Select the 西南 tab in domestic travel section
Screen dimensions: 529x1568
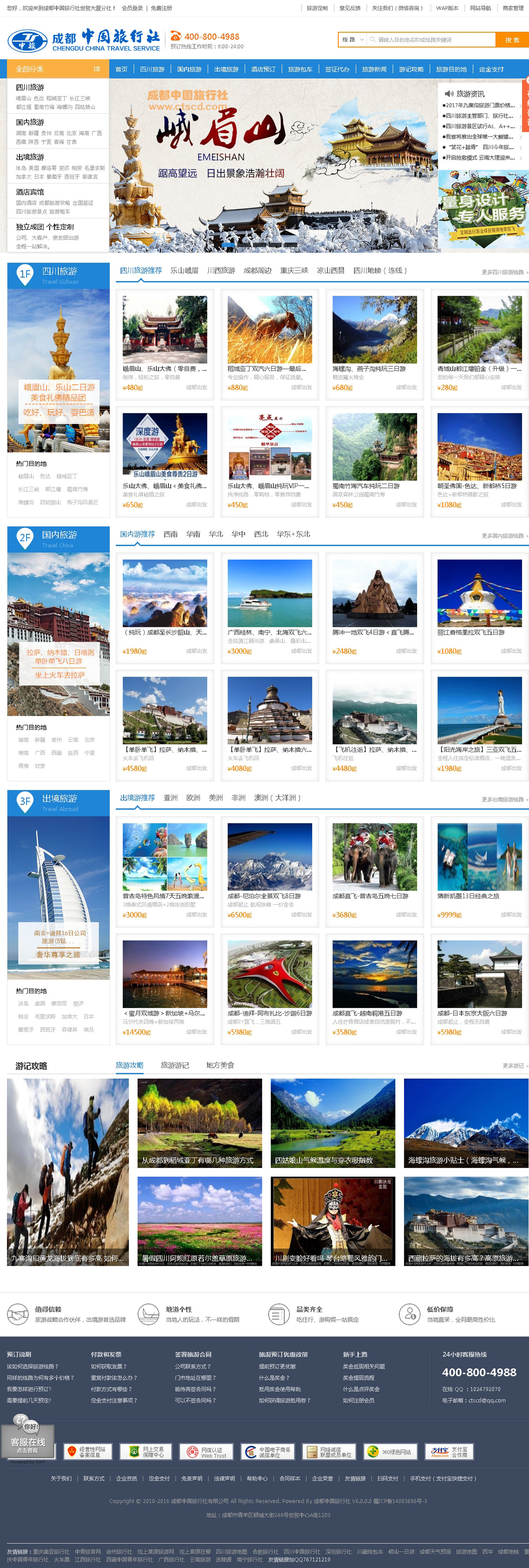point(170,534)
